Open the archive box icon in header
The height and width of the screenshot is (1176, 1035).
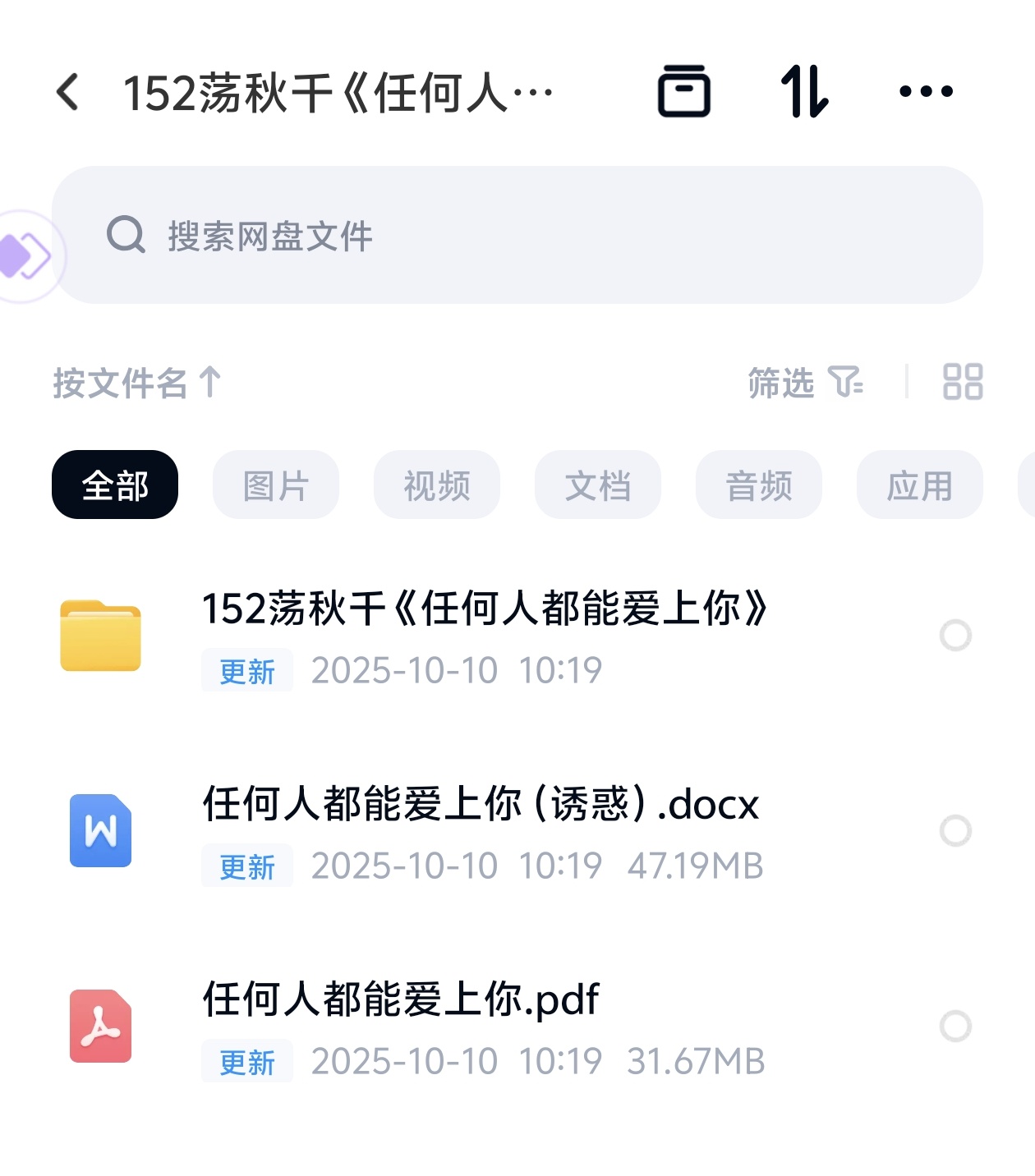pyautogui.click(x=683, y=91)
